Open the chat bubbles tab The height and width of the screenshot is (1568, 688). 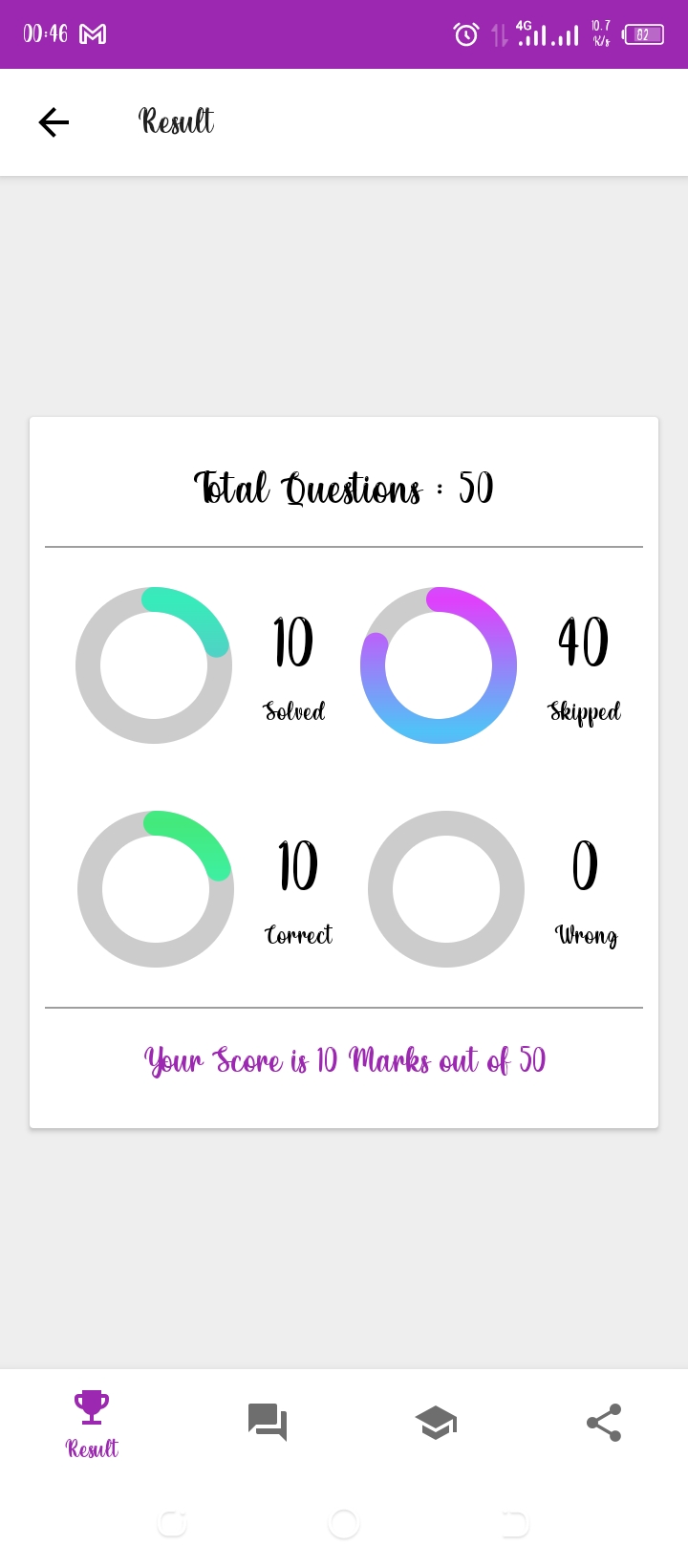(268, 1422)
